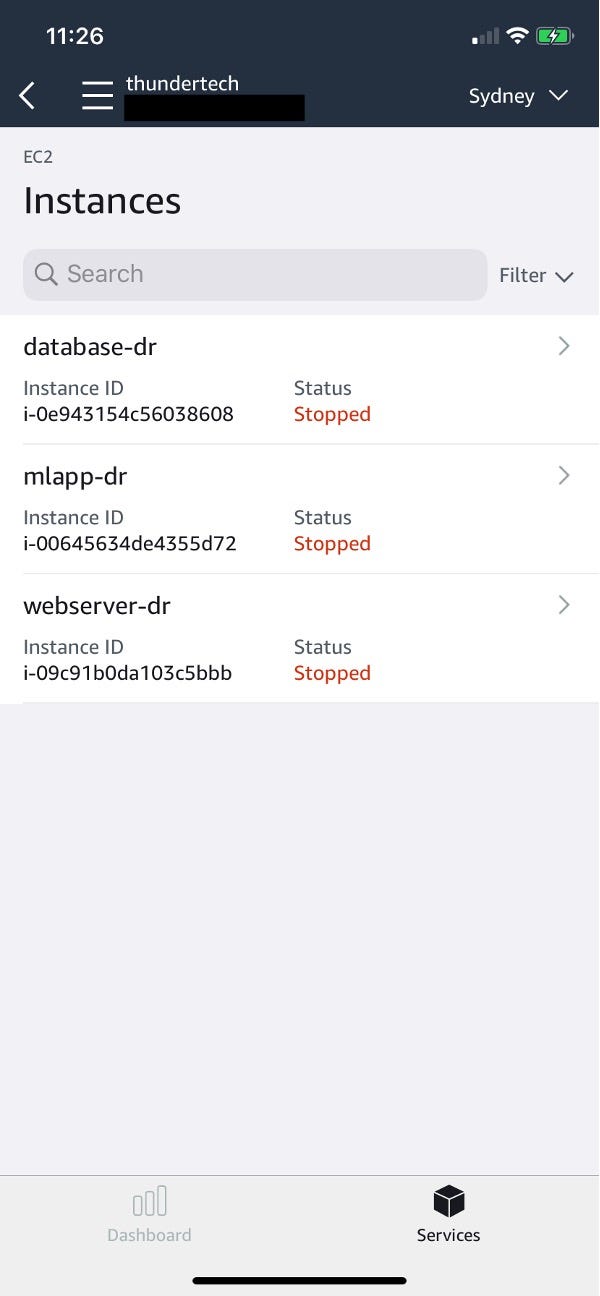View webserver-dr instance details
Image resolution: width=600 pixels, height=1296 pixels.
(x=300, y=638)
